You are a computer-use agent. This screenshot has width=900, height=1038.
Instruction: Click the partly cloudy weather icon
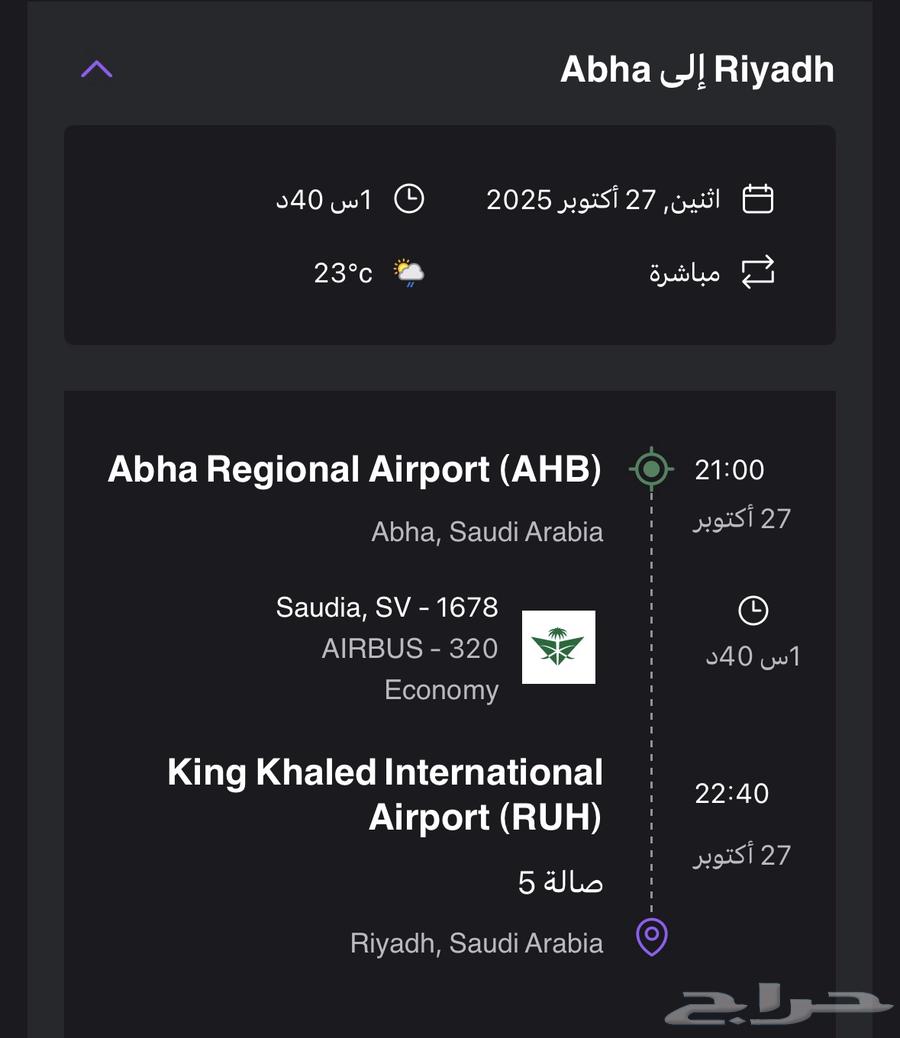click(409, 271)
